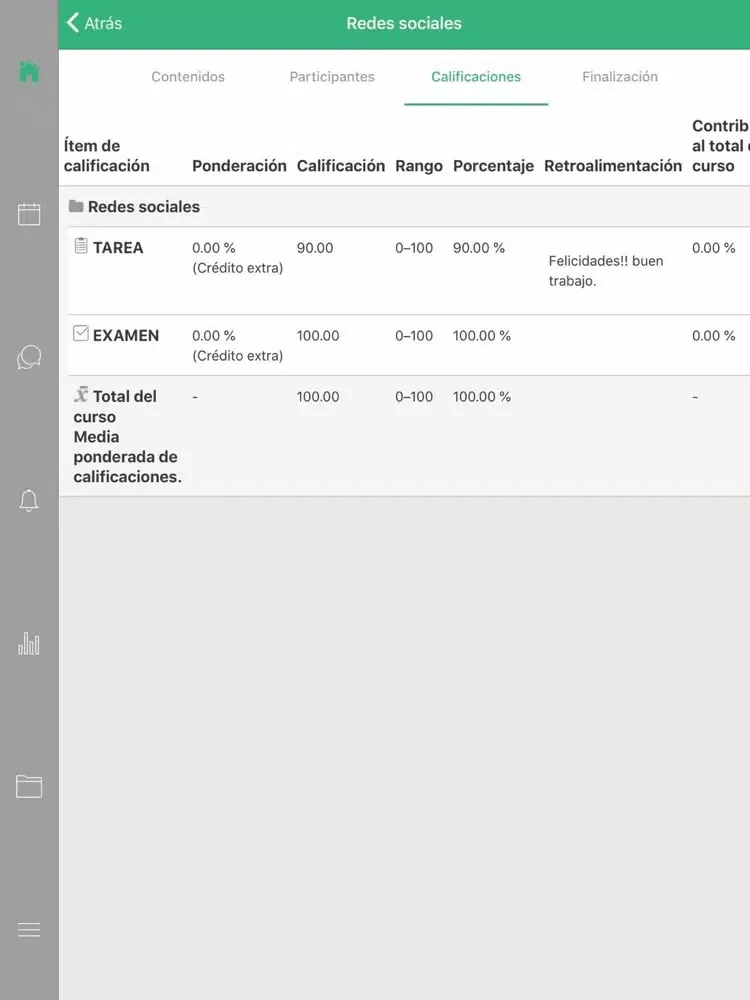Open the grades bar chart icon
This screenshot has width=750, height=1000.
pyautogui.click(x=29, y=643)
